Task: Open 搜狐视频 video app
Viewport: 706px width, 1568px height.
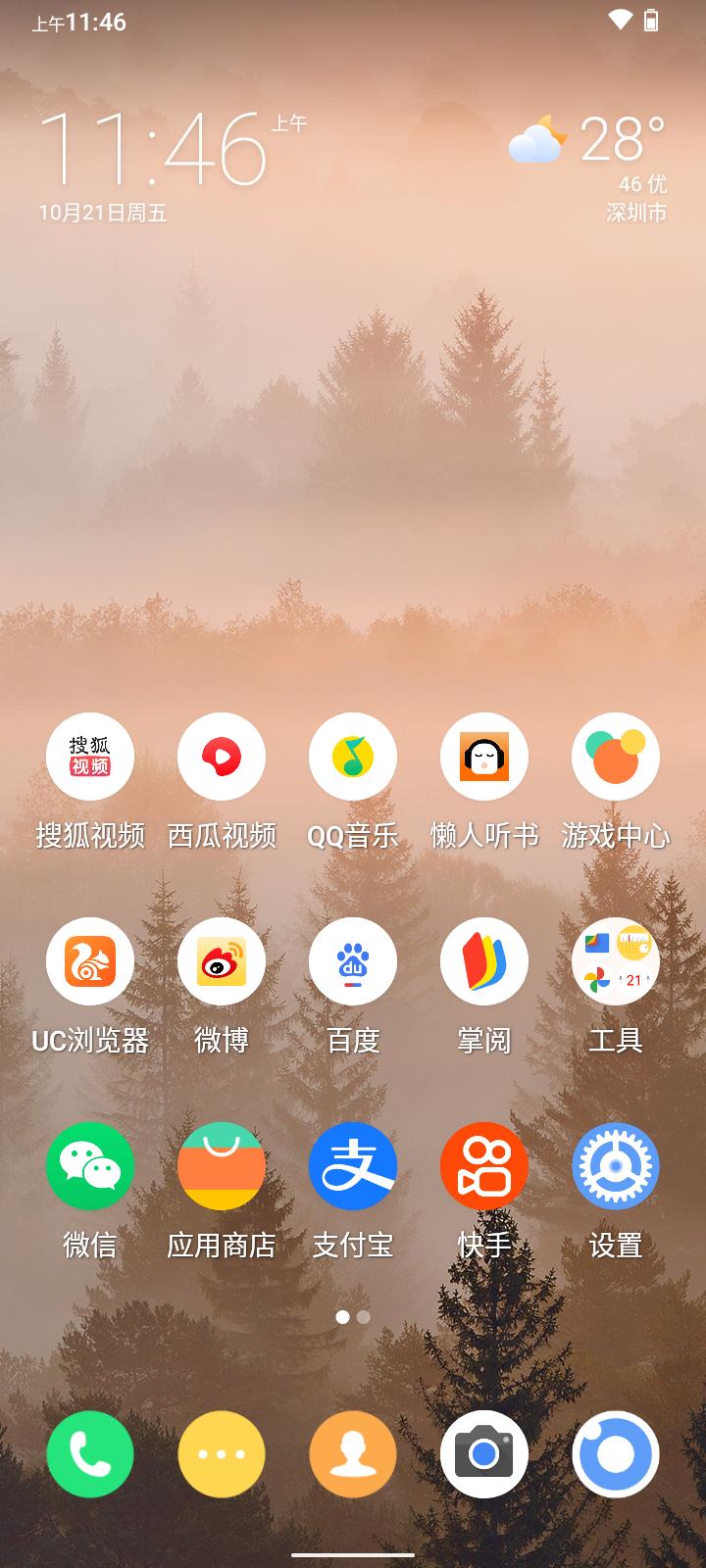Action: (89, 756)
